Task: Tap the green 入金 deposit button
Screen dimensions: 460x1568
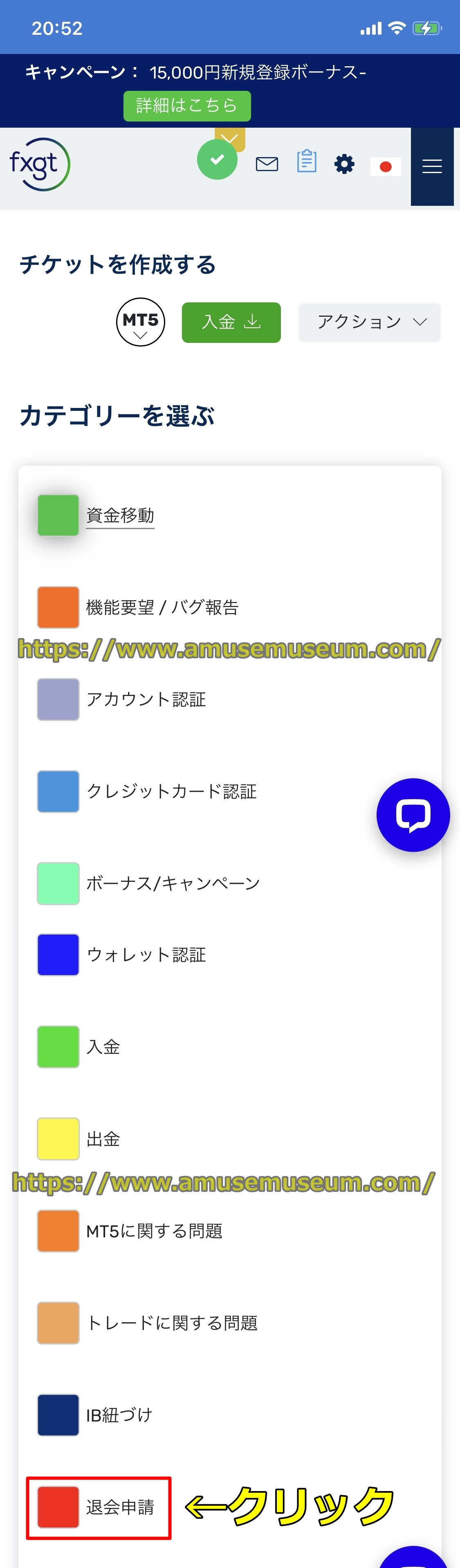Action: 231,322
